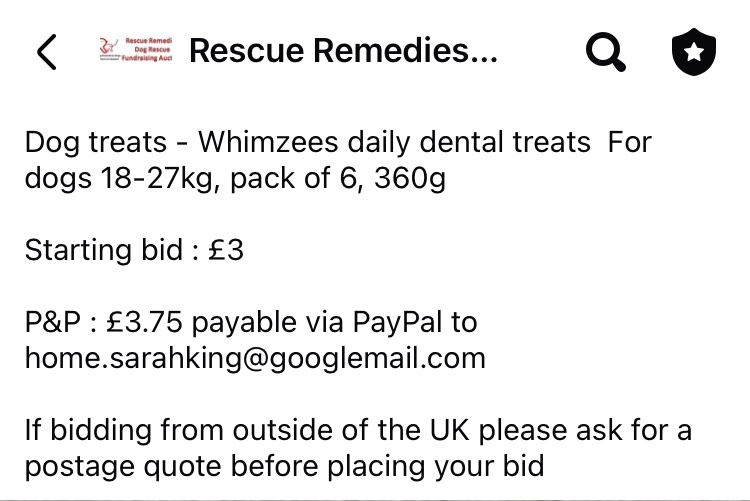Go back using the back arrow
This screenshot has width=750, height=501.
pyautogui.click(x=46, y=52)
